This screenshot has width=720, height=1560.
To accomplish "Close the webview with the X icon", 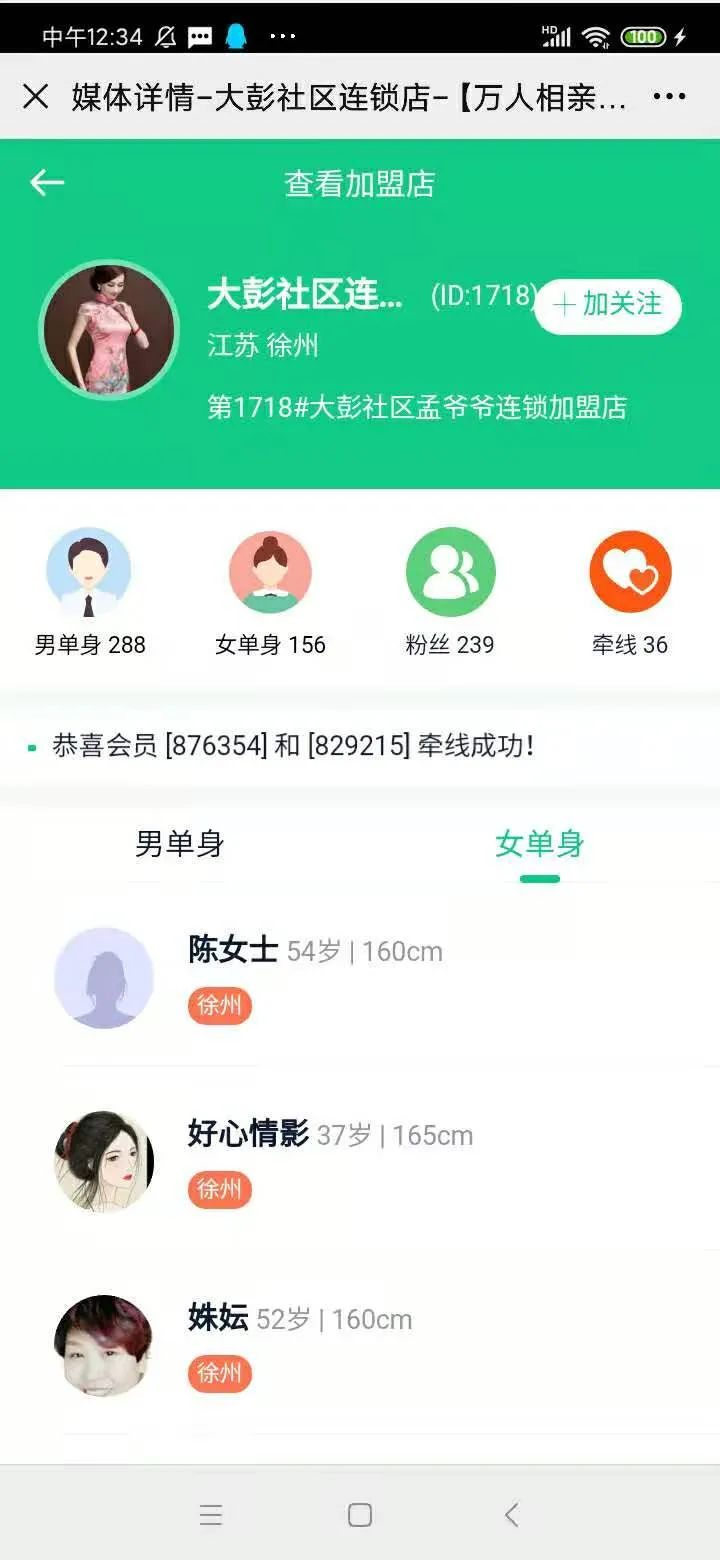I will tap(35, 97).
